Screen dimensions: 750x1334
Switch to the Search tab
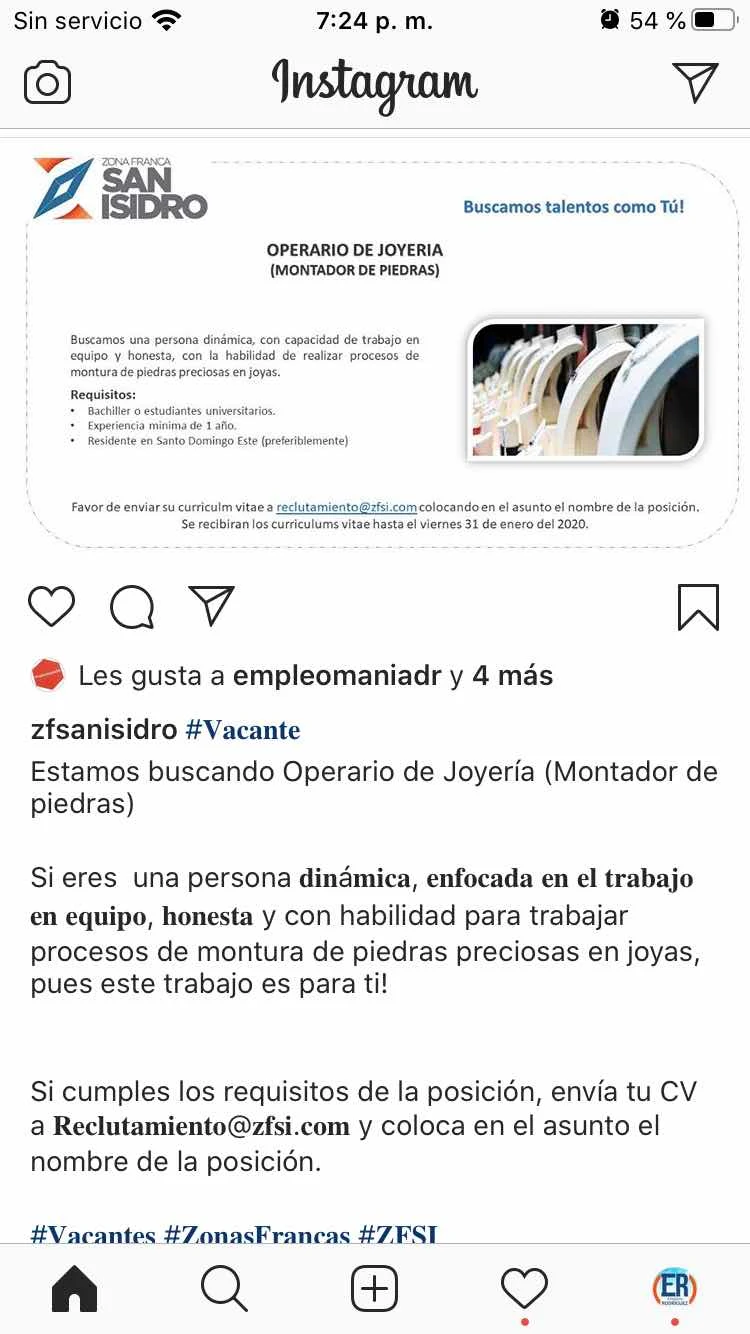tap(224, 1288)
